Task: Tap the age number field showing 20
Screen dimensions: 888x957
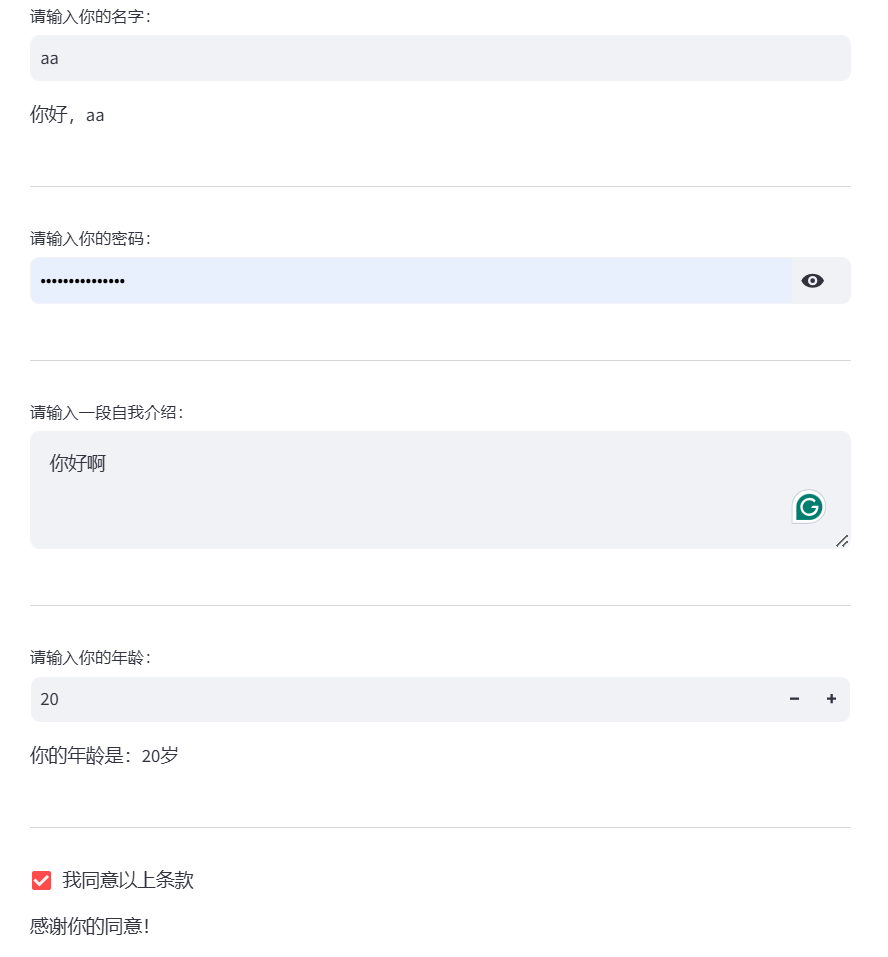Action: point(400,699)
